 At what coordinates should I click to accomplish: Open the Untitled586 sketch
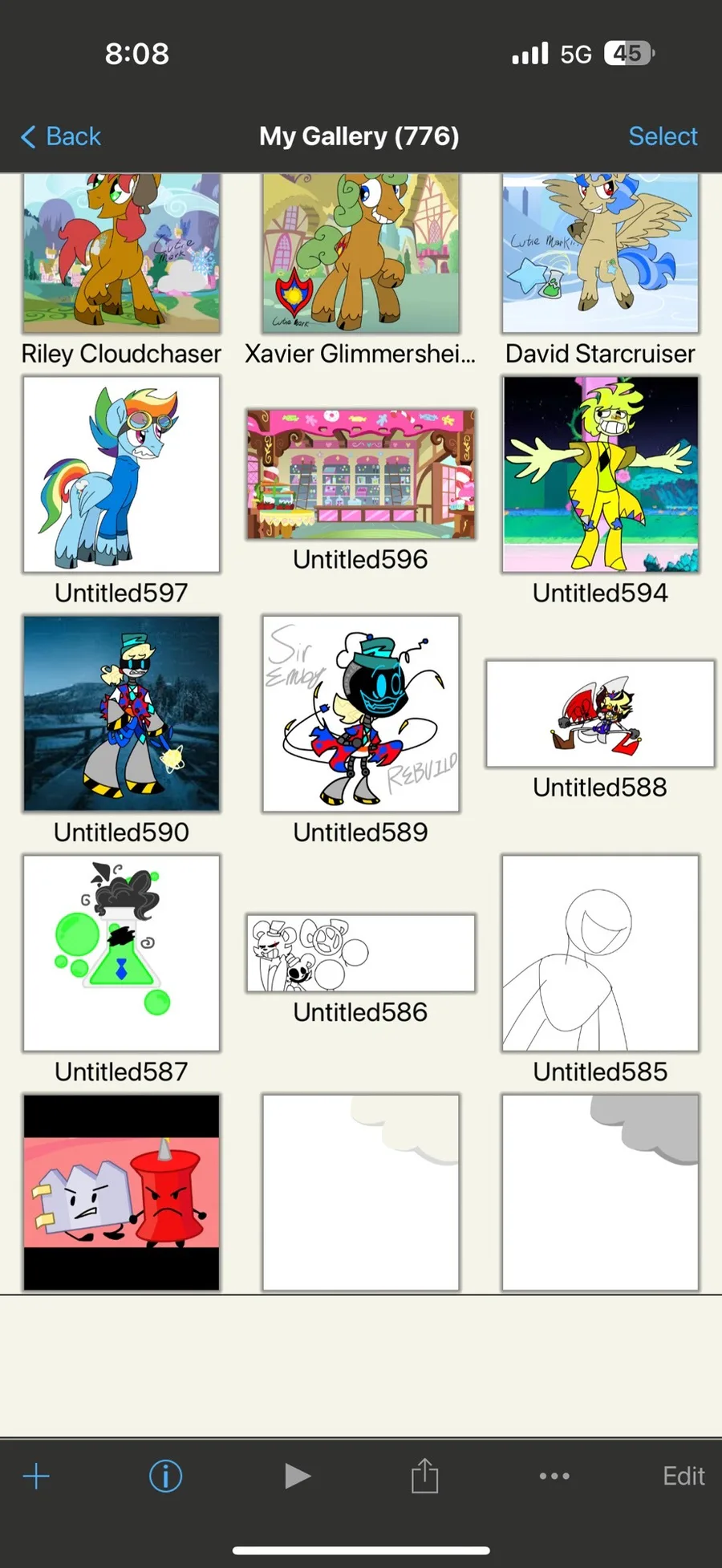coord(361,953)
